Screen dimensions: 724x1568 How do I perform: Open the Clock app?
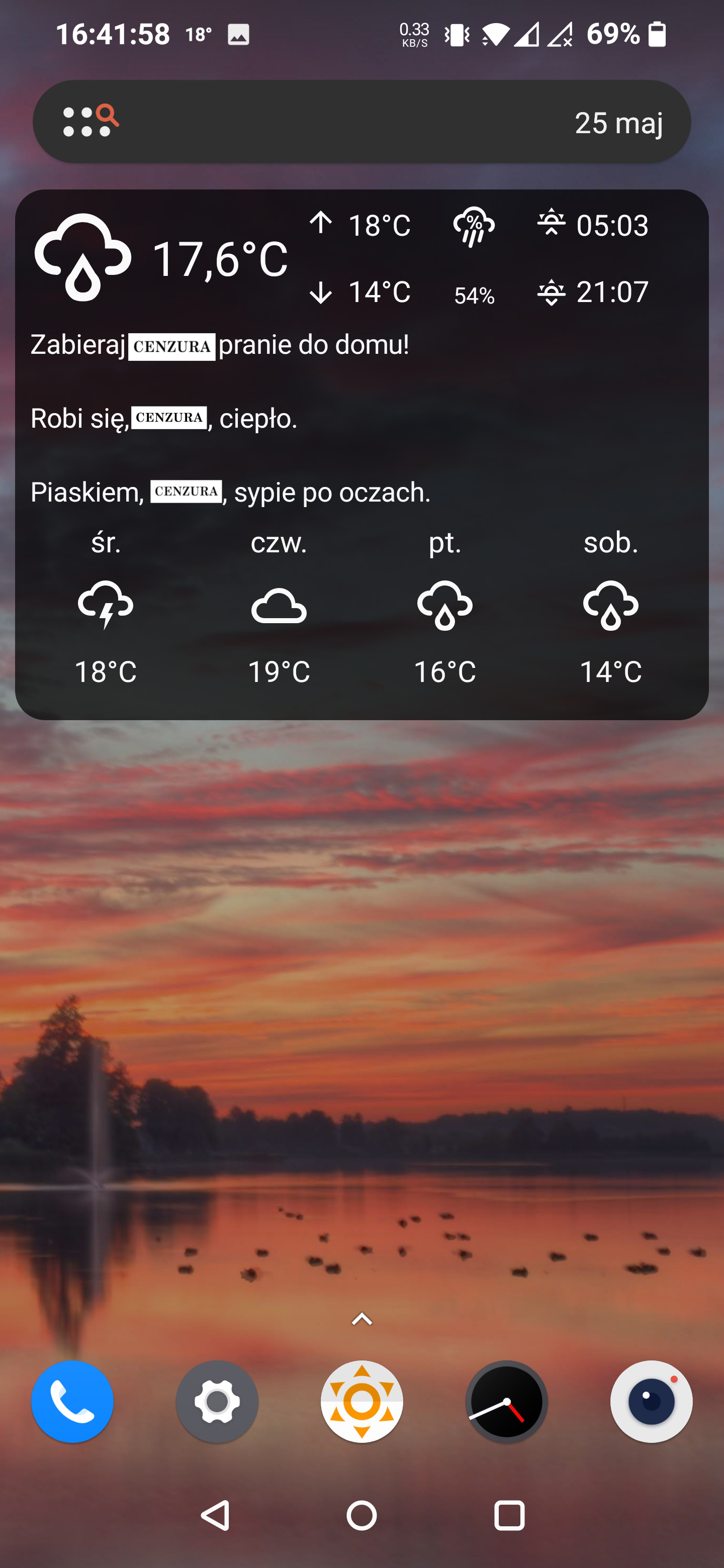(x=507, y=1401)
